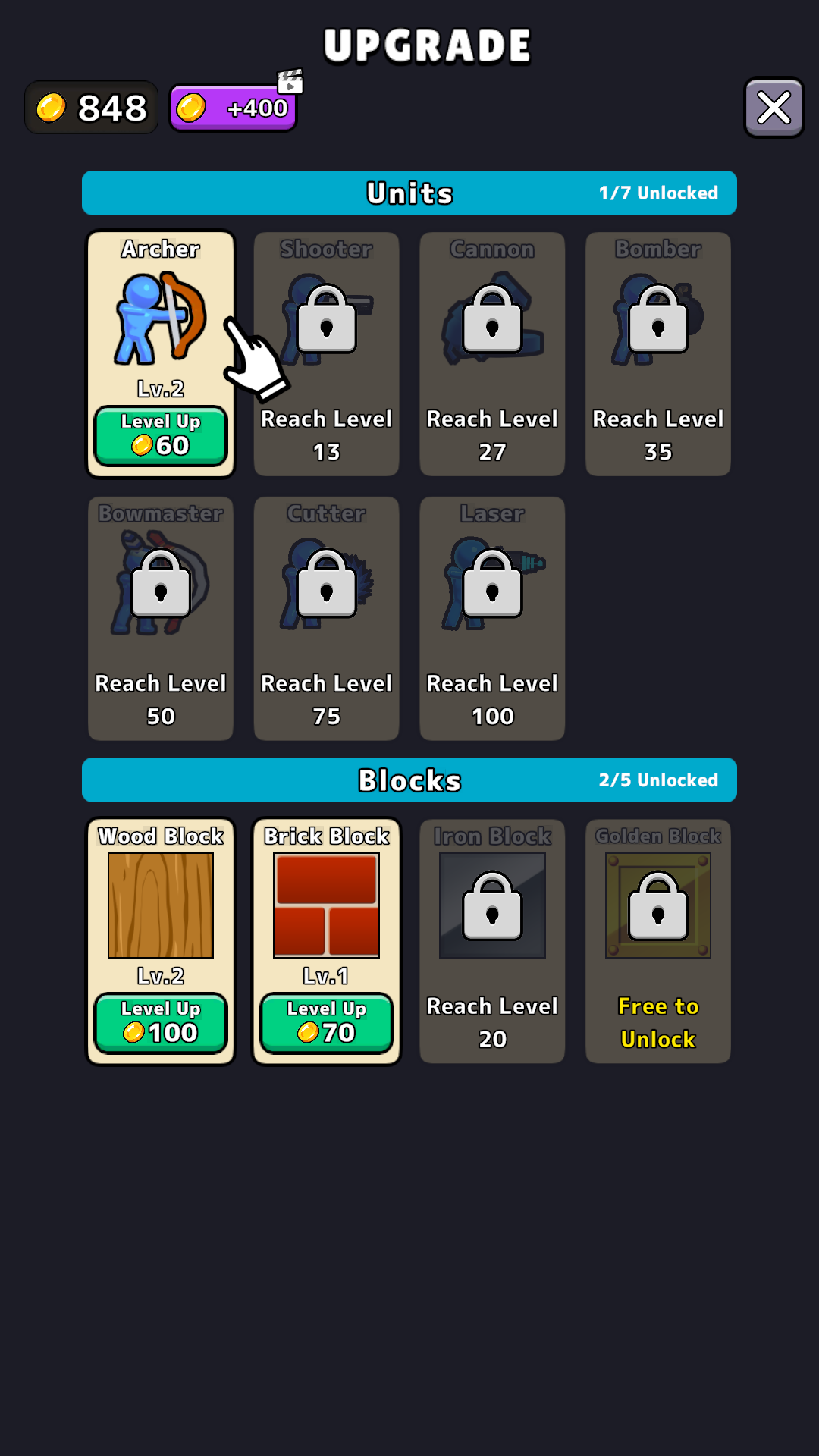Screen dimensions: 819x1456
Task: Level up the Brick Block for 70 coins
Action: 326,1023
